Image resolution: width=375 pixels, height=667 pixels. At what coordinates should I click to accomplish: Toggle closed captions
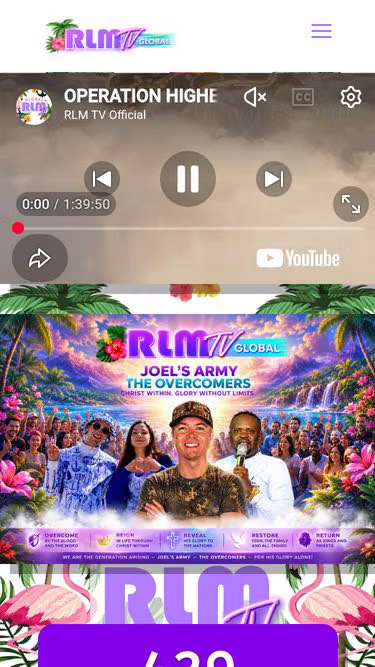coord(303,97)
